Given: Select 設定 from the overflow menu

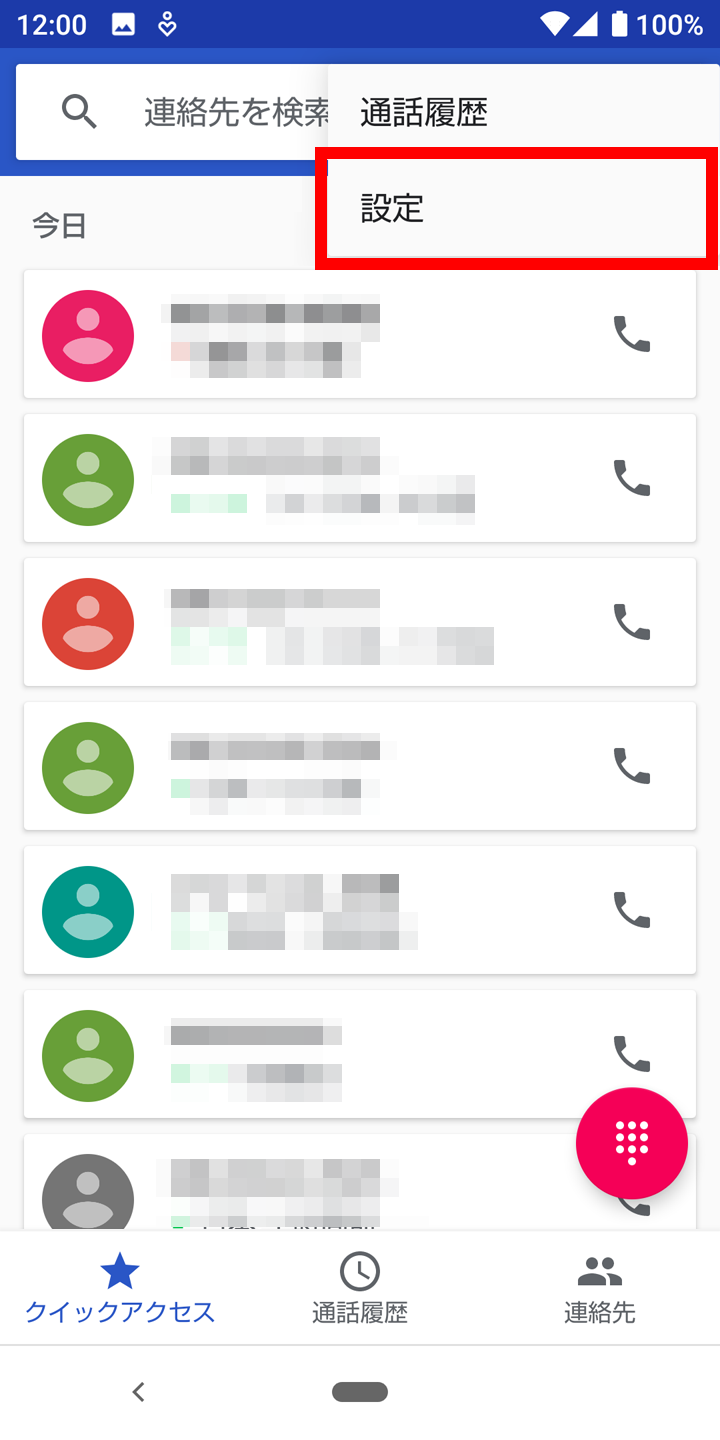Looking at the screenshot, I should coord(516,209).
